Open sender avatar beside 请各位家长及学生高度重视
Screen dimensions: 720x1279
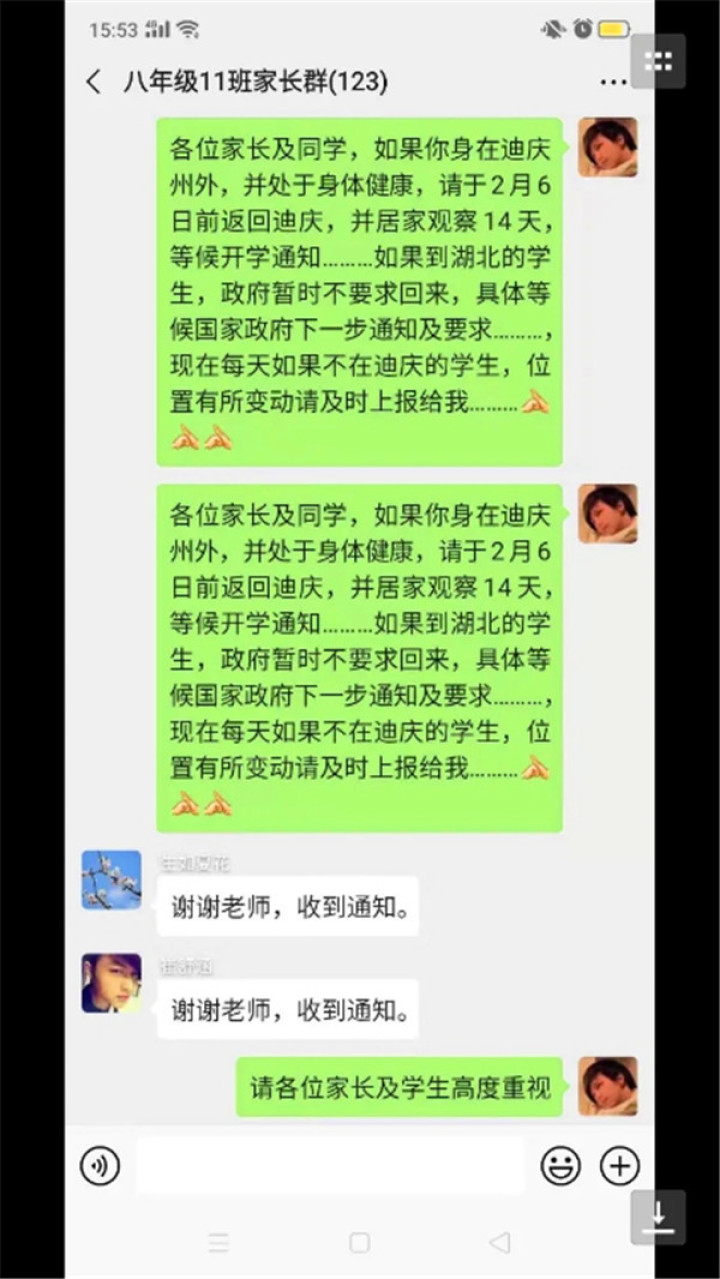click(607, 1086)
